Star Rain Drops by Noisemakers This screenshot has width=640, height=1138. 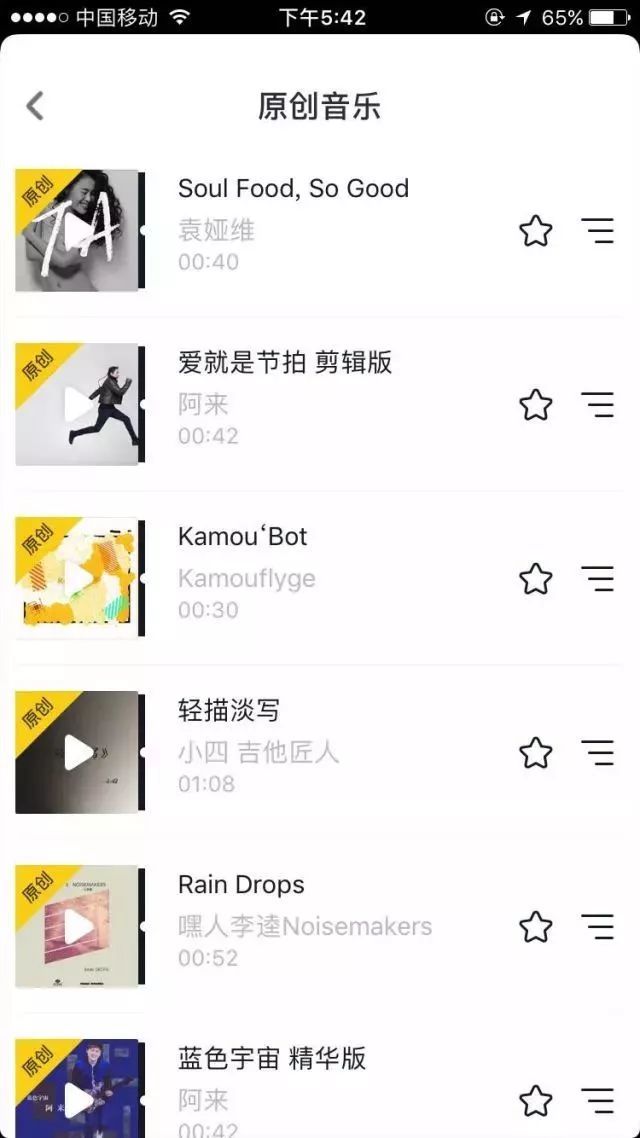pos(536,927)
